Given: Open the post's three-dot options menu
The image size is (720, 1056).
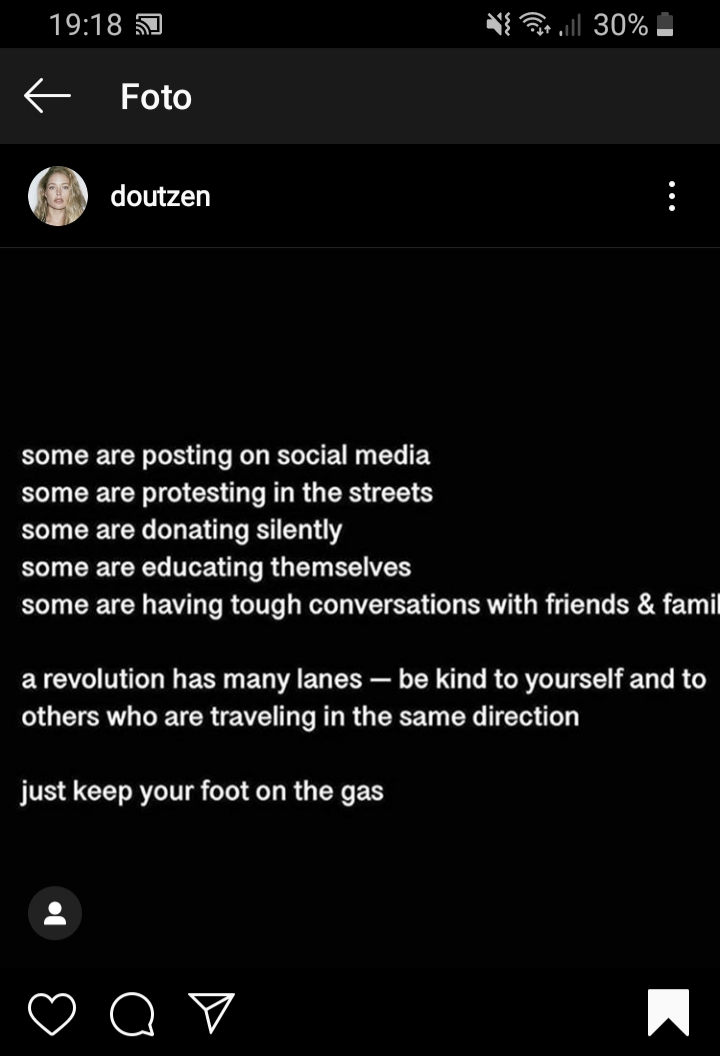Looking at the screenshot, I should tap(671, 196).
